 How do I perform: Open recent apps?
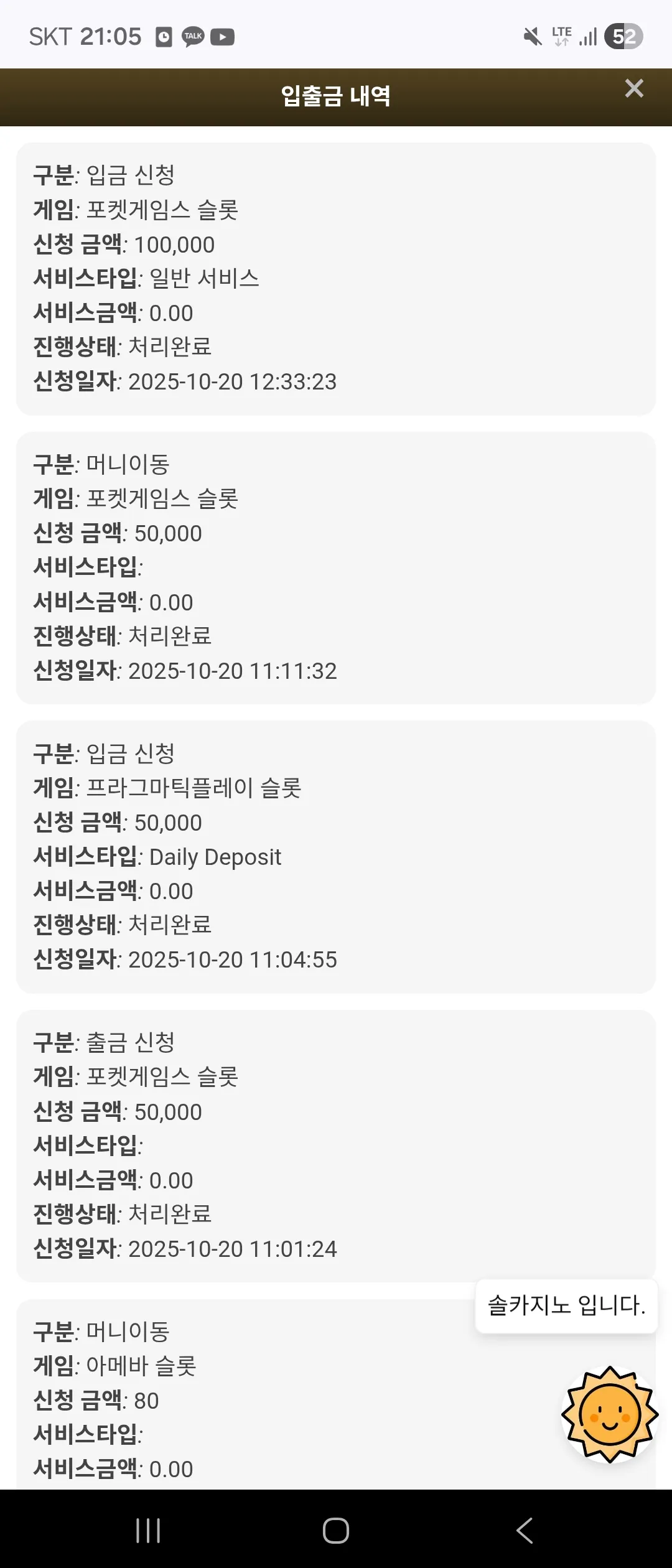pos(148,1531)
